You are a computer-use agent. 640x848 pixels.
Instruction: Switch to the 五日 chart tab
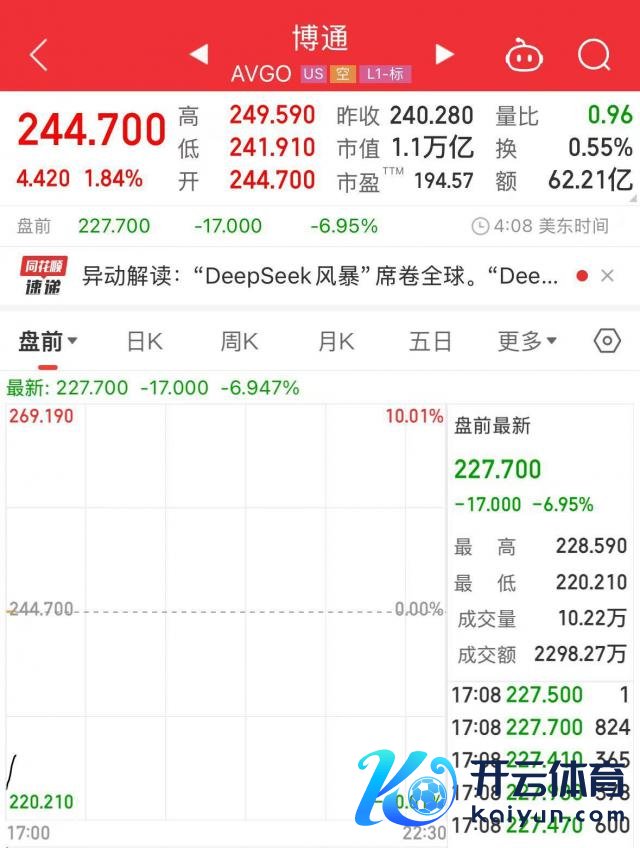click(430, 342)
